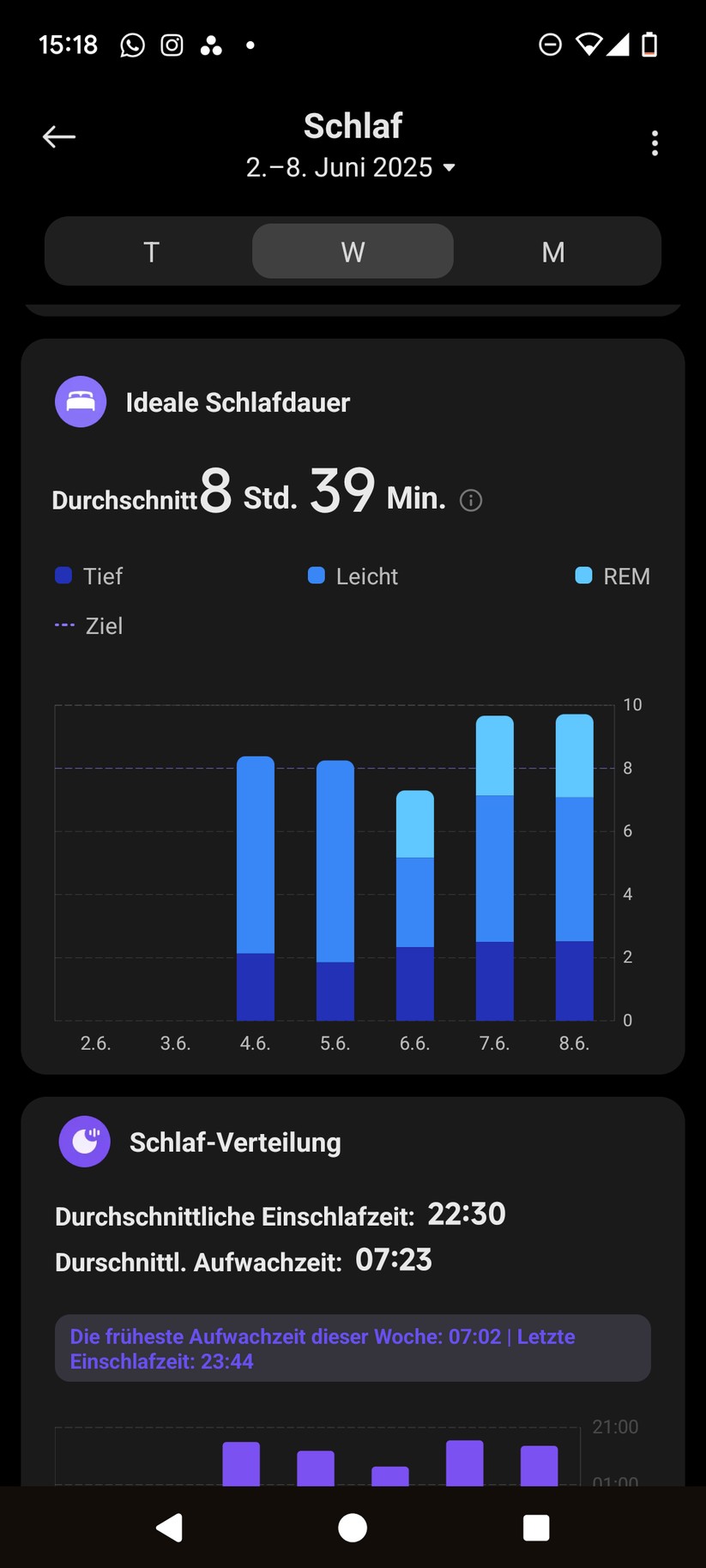Tap the system home button
The width and height of the screenshot is (706, 1568).
353,1528
